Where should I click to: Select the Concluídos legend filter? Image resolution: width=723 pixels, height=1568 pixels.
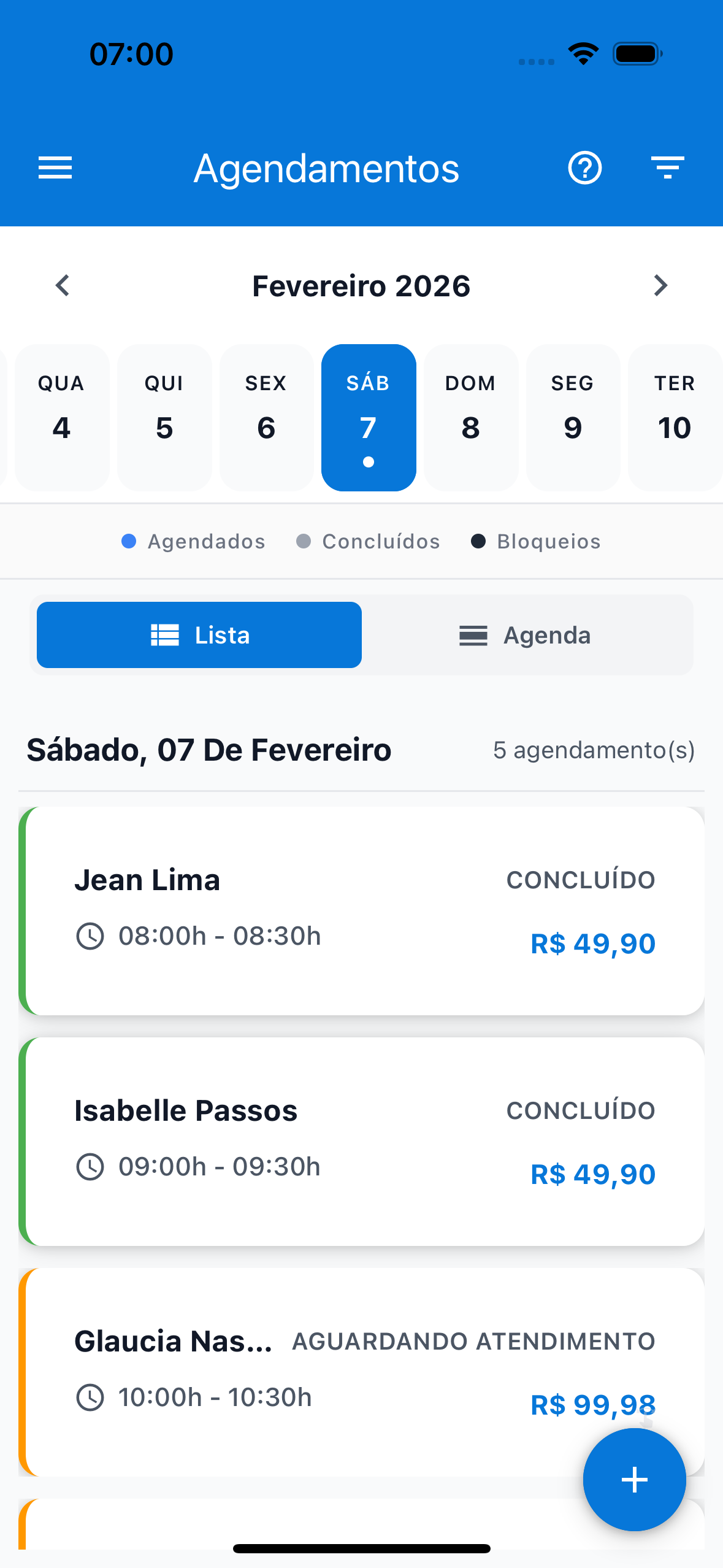click(368, 540)
